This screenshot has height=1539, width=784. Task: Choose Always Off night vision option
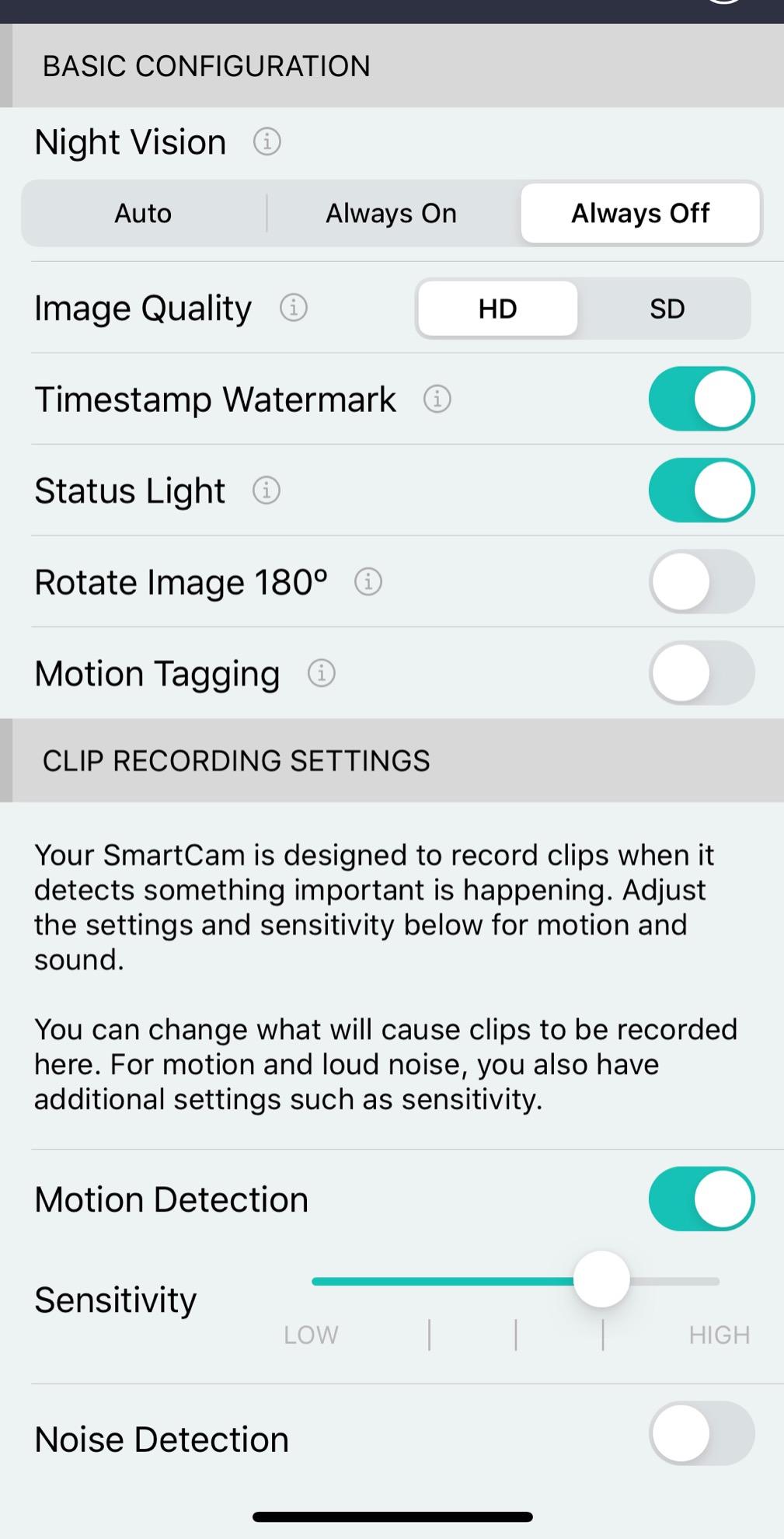coord(640,213)
